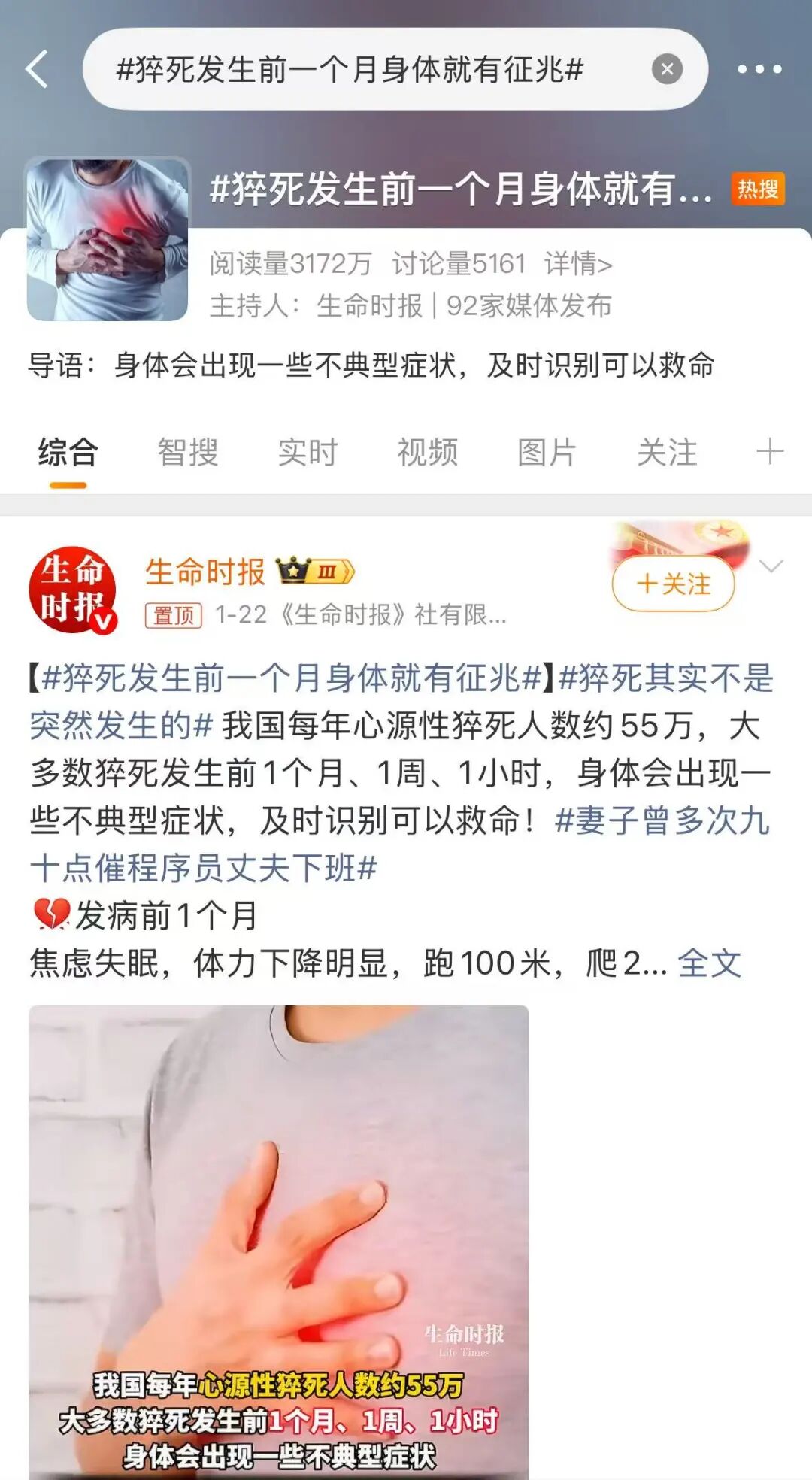The width and height of the screenshot is (812, 1480).
Task: Switch to the 智搜 tab
Action: (188, 453)
